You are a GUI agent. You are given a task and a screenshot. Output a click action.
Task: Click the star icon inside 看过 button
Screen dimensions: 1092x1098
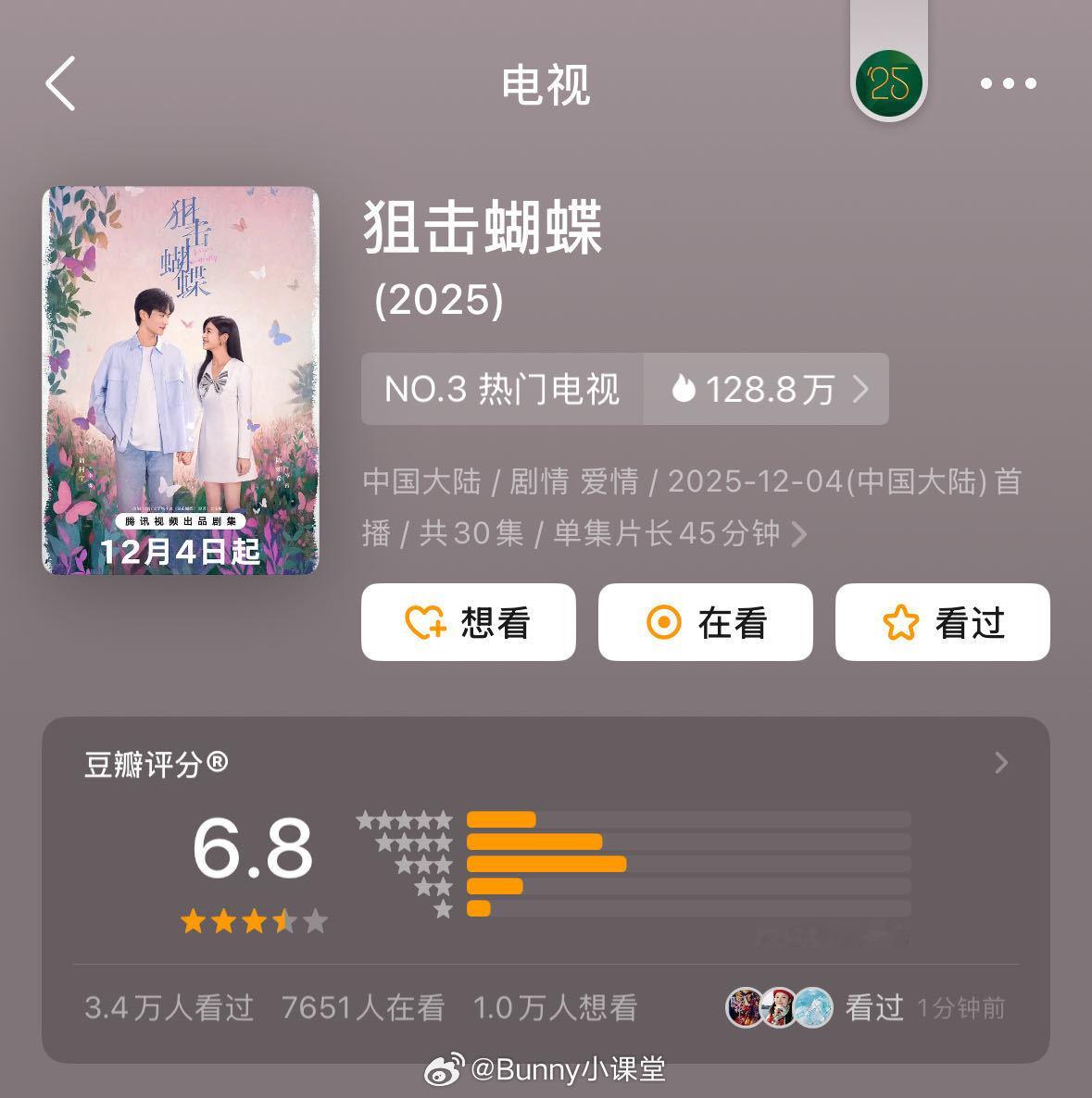point(900,623)
